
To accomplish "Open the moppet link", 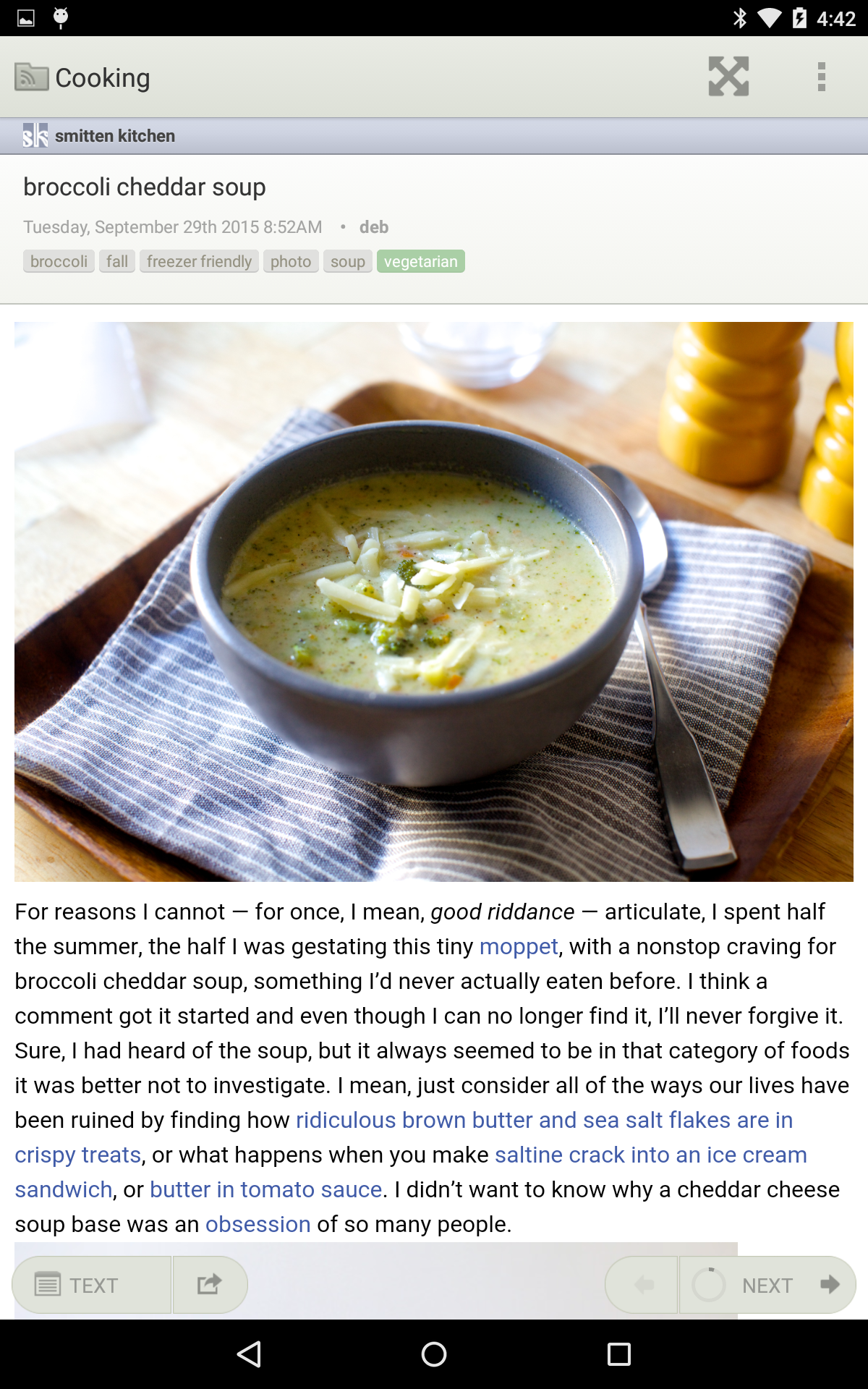I will pos(518,946).
